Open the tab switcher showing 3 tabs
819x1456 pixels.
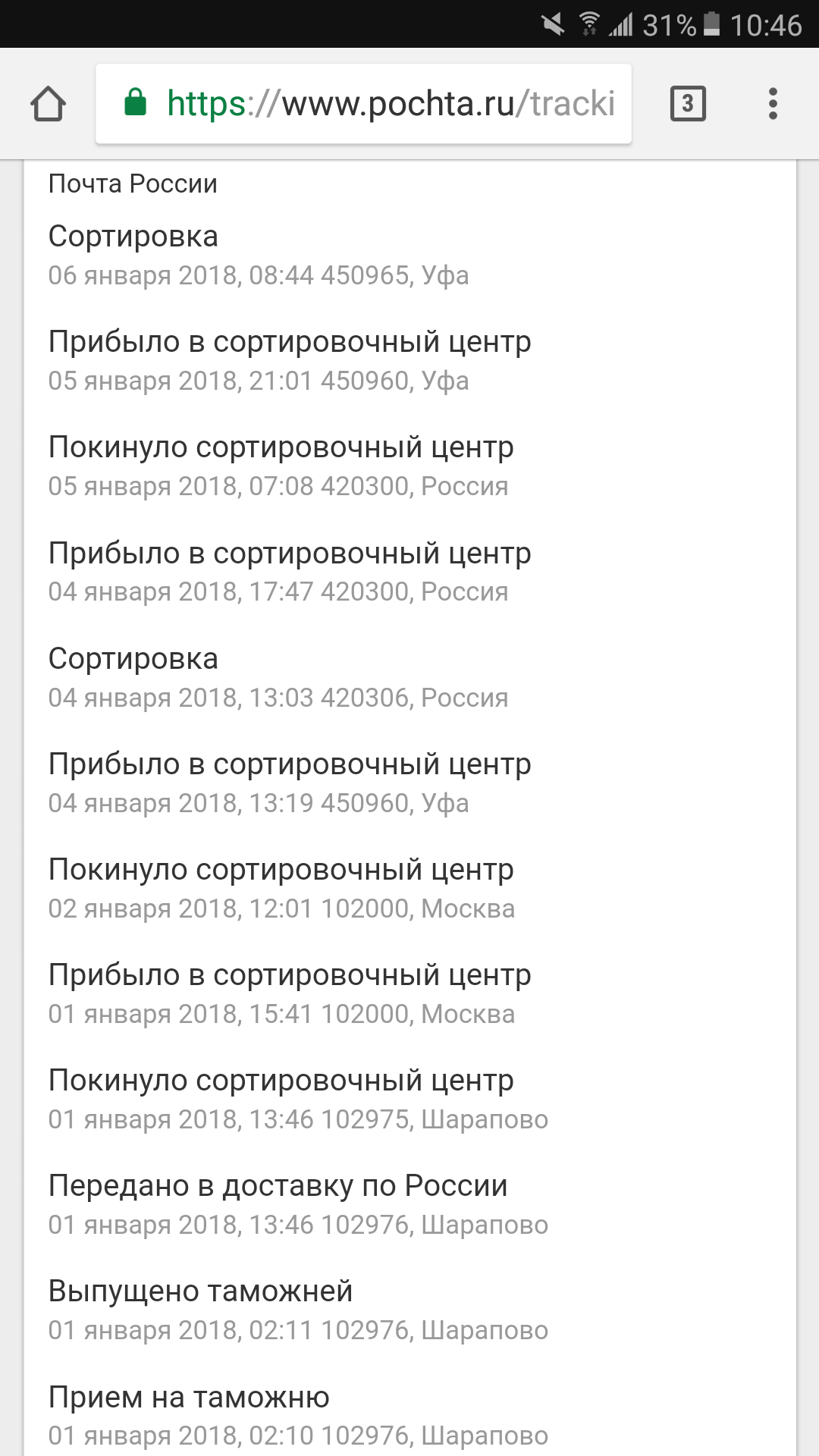(x=688, y=104)
